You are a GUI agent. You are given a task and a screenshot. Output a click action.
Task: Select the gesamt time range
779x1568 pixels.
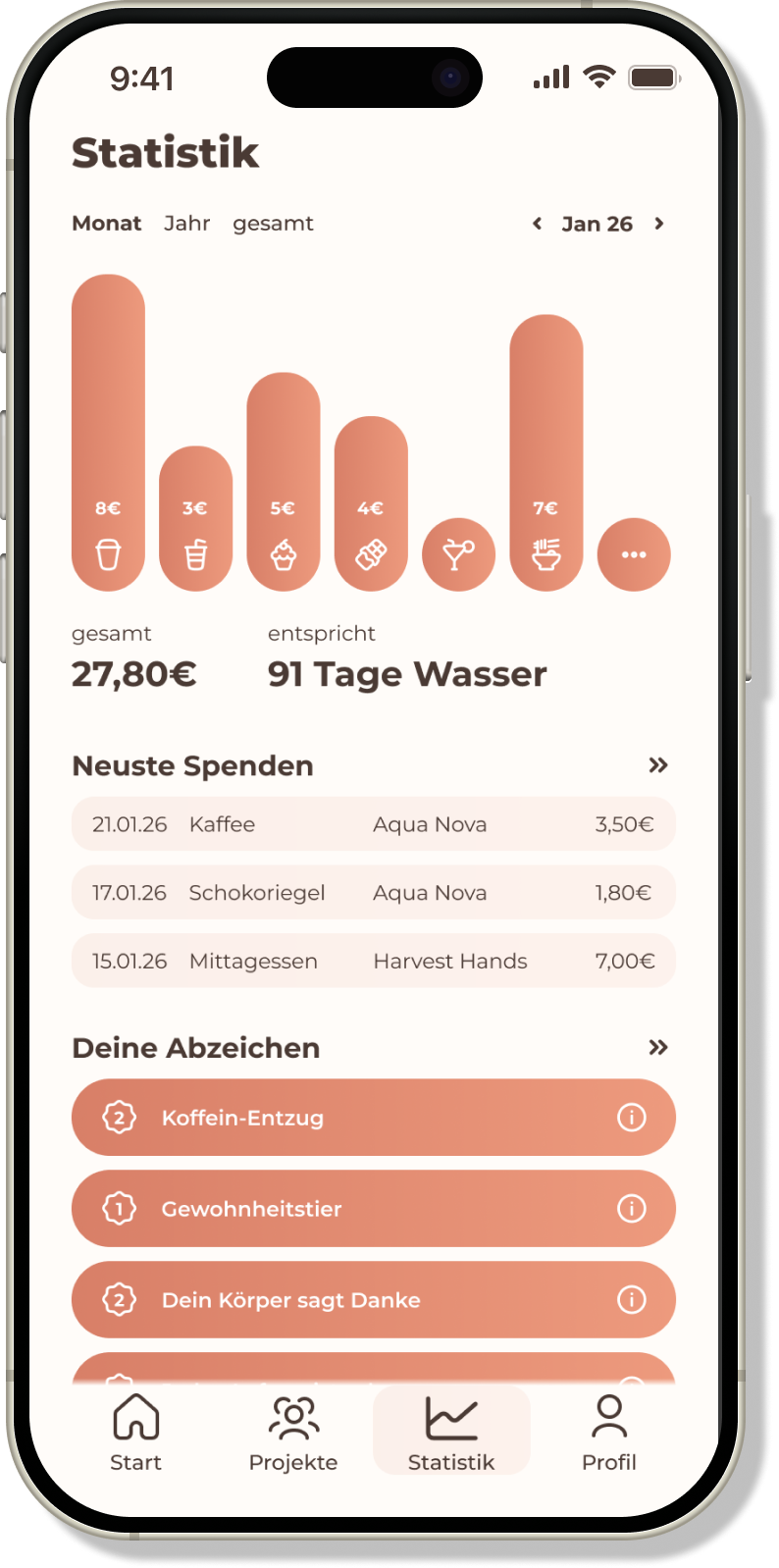[x=273, y=224]
